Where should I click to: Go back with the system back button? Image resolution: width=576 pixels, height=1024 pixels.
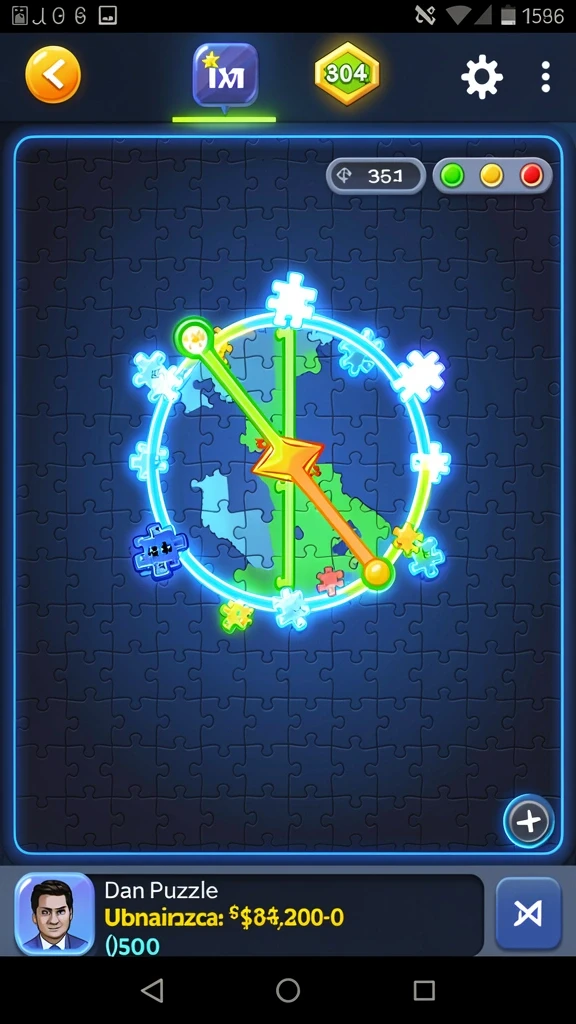[152, 991]
